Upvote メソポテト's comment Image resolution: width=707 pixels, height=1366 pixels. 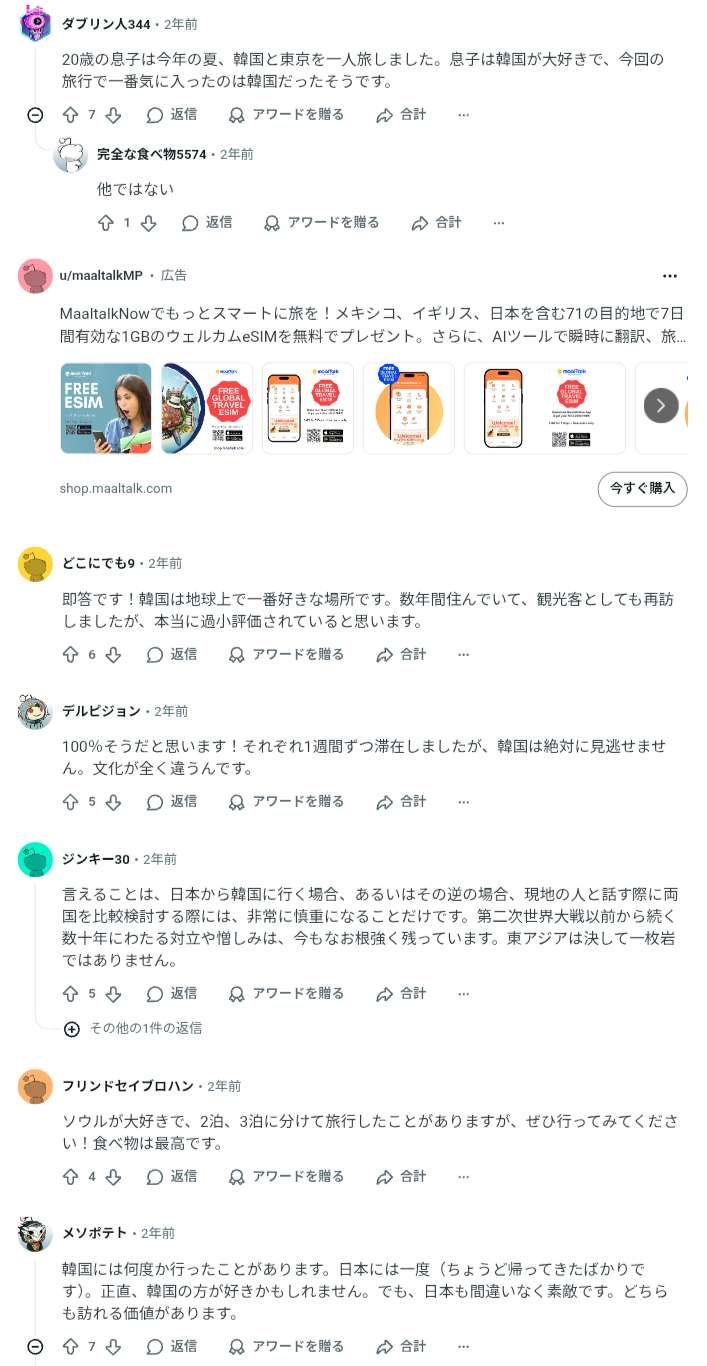click(x=70, y=1347)
